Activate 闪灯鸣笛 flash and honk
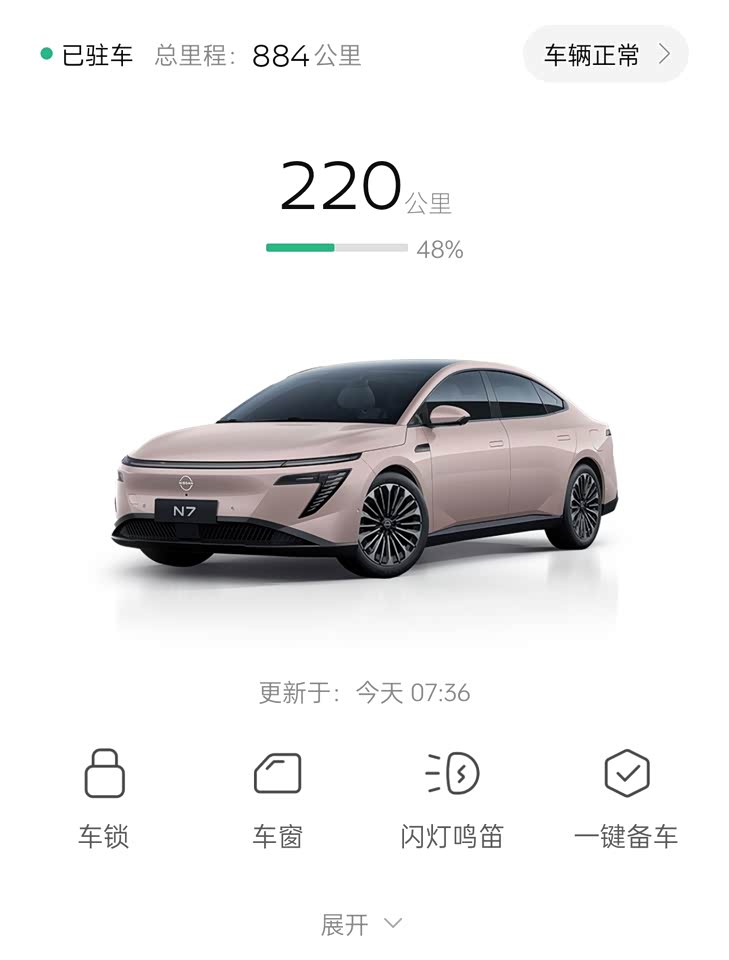 [x=452, y=795]
